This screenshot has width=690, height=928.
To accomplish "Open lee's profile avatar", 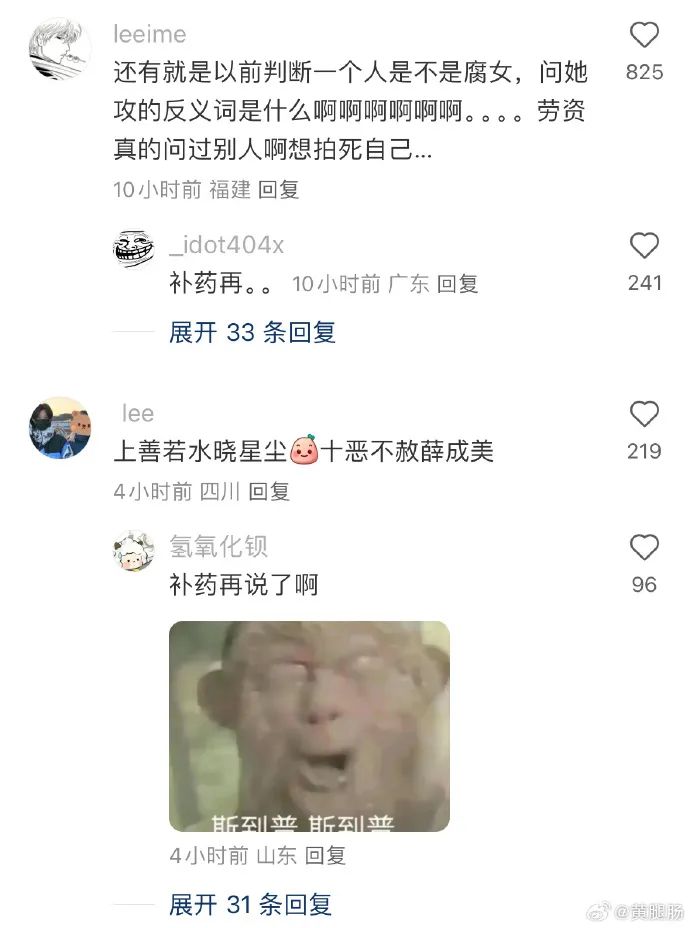I will pyautogui.click(x=59, y=428).
